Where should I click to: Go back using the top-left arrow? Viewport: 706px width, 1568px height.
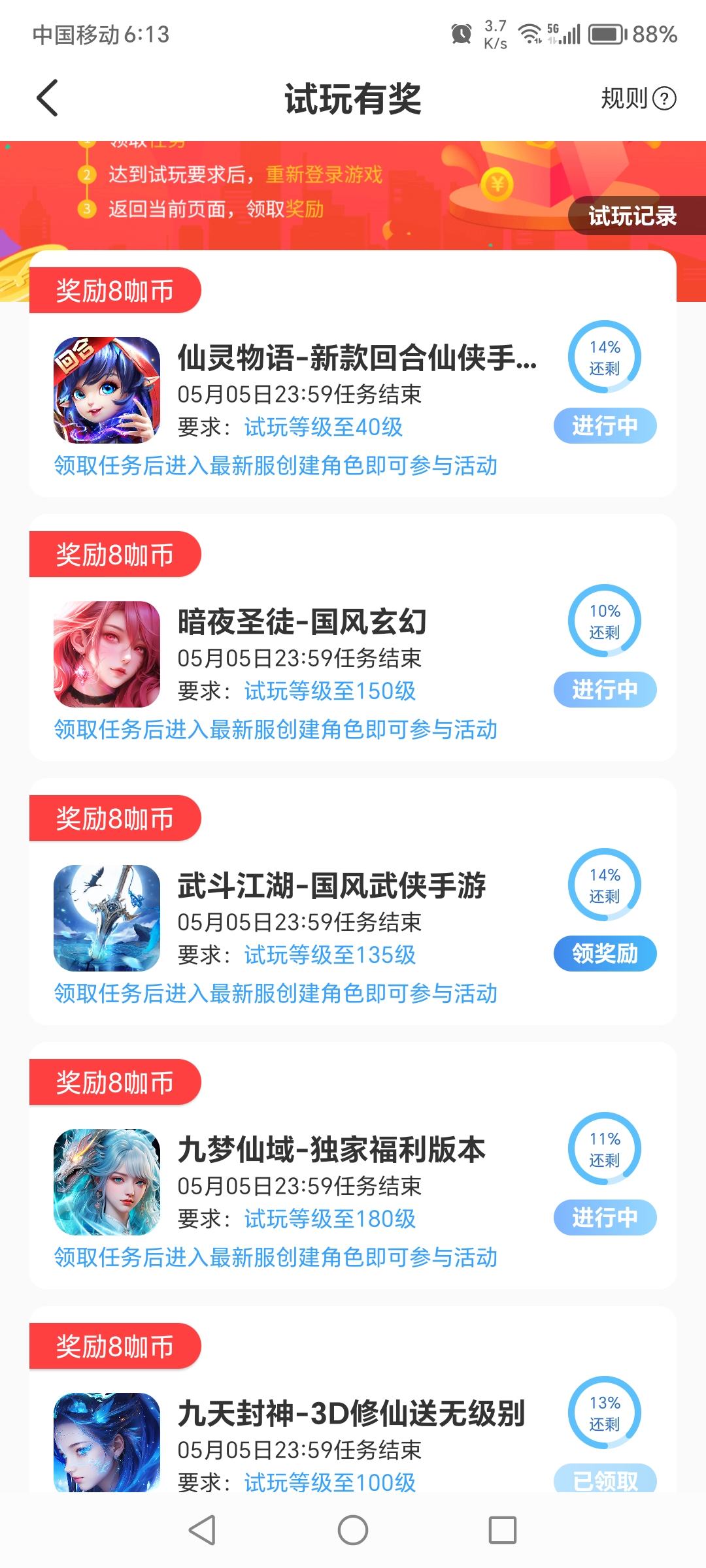pos(47,98)
